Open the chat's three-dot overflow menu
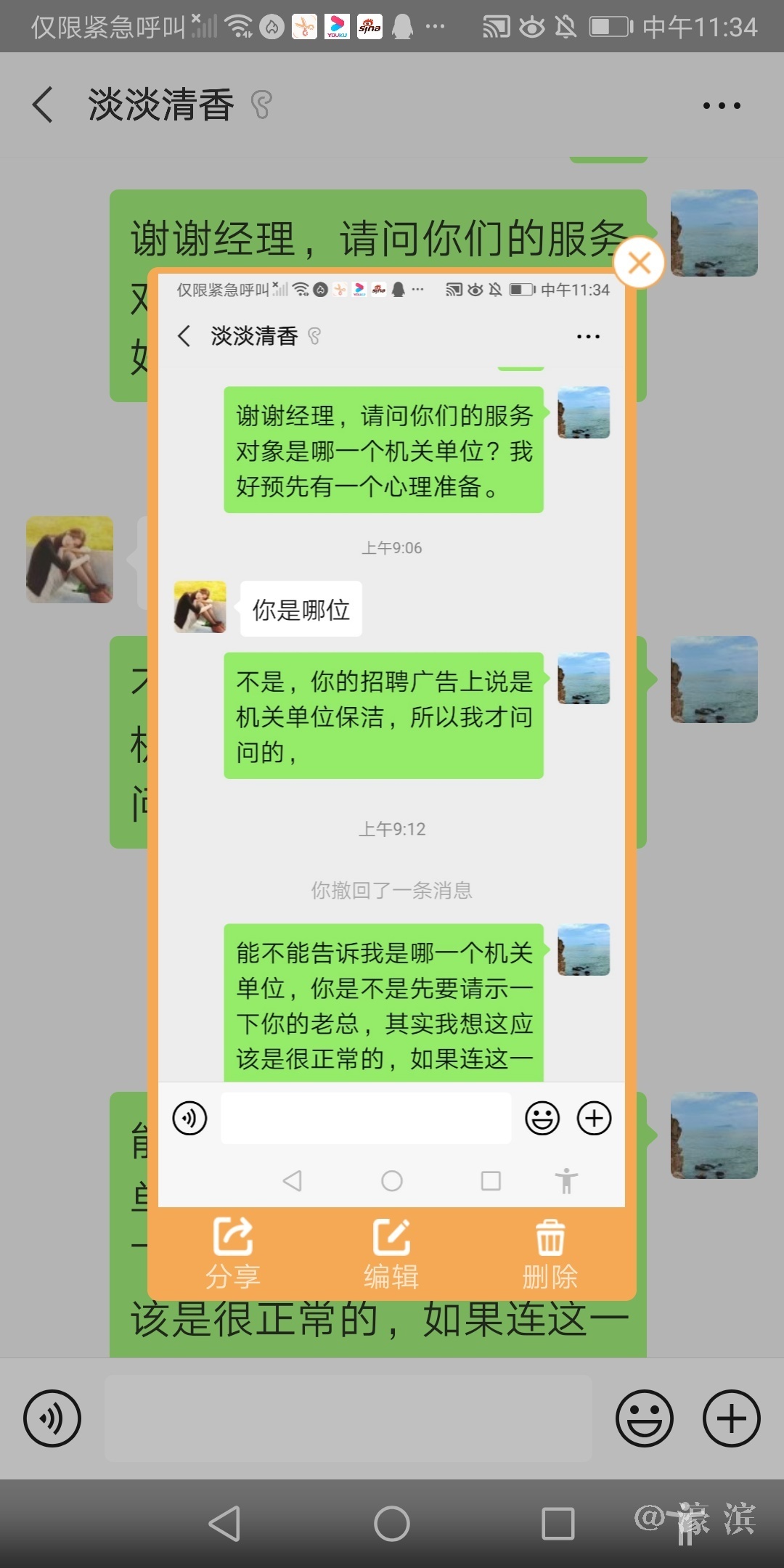This screenshot has width=784, height=1568. pos(722,106)
